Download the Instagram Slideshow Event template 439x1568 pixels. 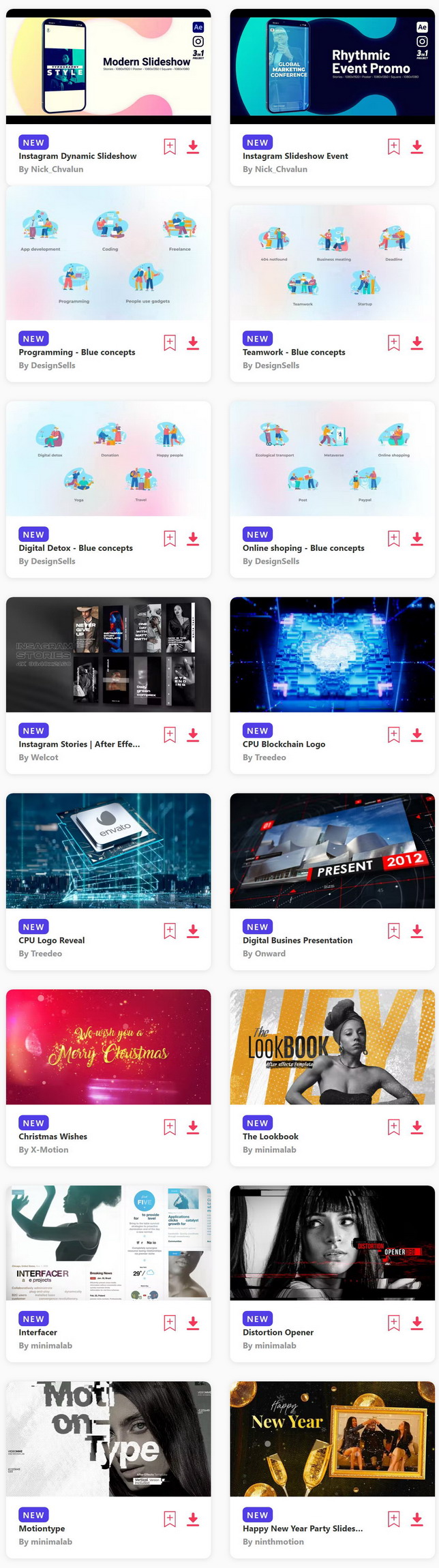[417, 147]
